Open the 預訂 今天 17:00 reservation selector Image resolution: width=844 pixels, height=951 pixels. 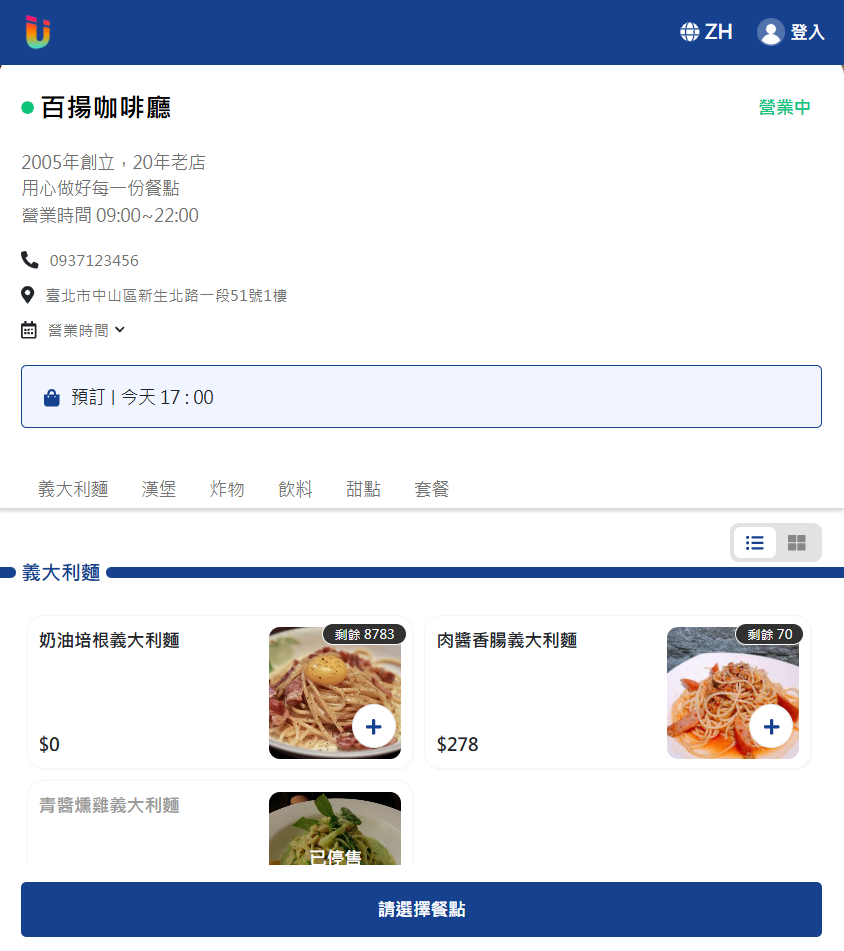(421, 397)
